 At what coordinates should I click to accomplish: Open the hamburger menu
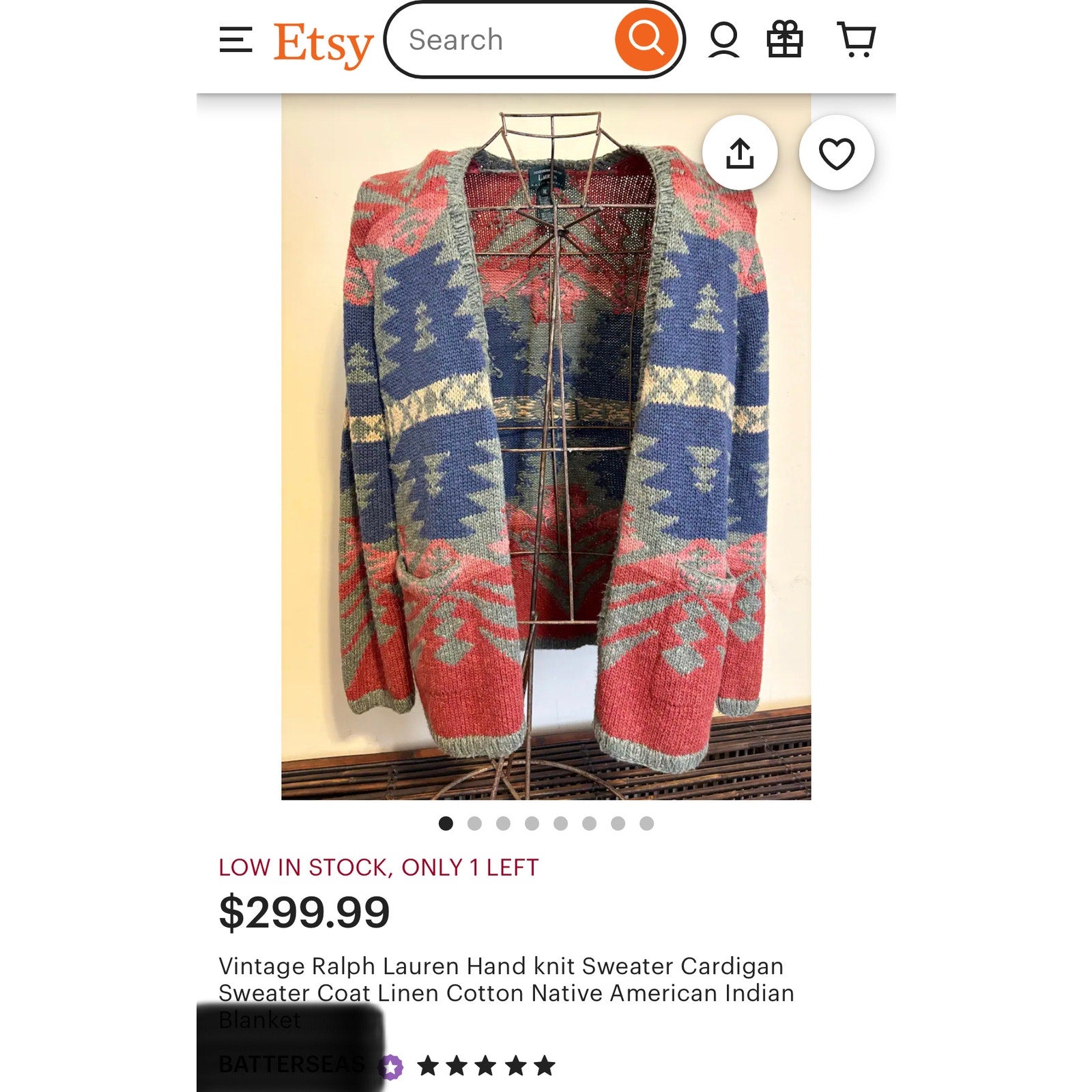click(235, 40)
